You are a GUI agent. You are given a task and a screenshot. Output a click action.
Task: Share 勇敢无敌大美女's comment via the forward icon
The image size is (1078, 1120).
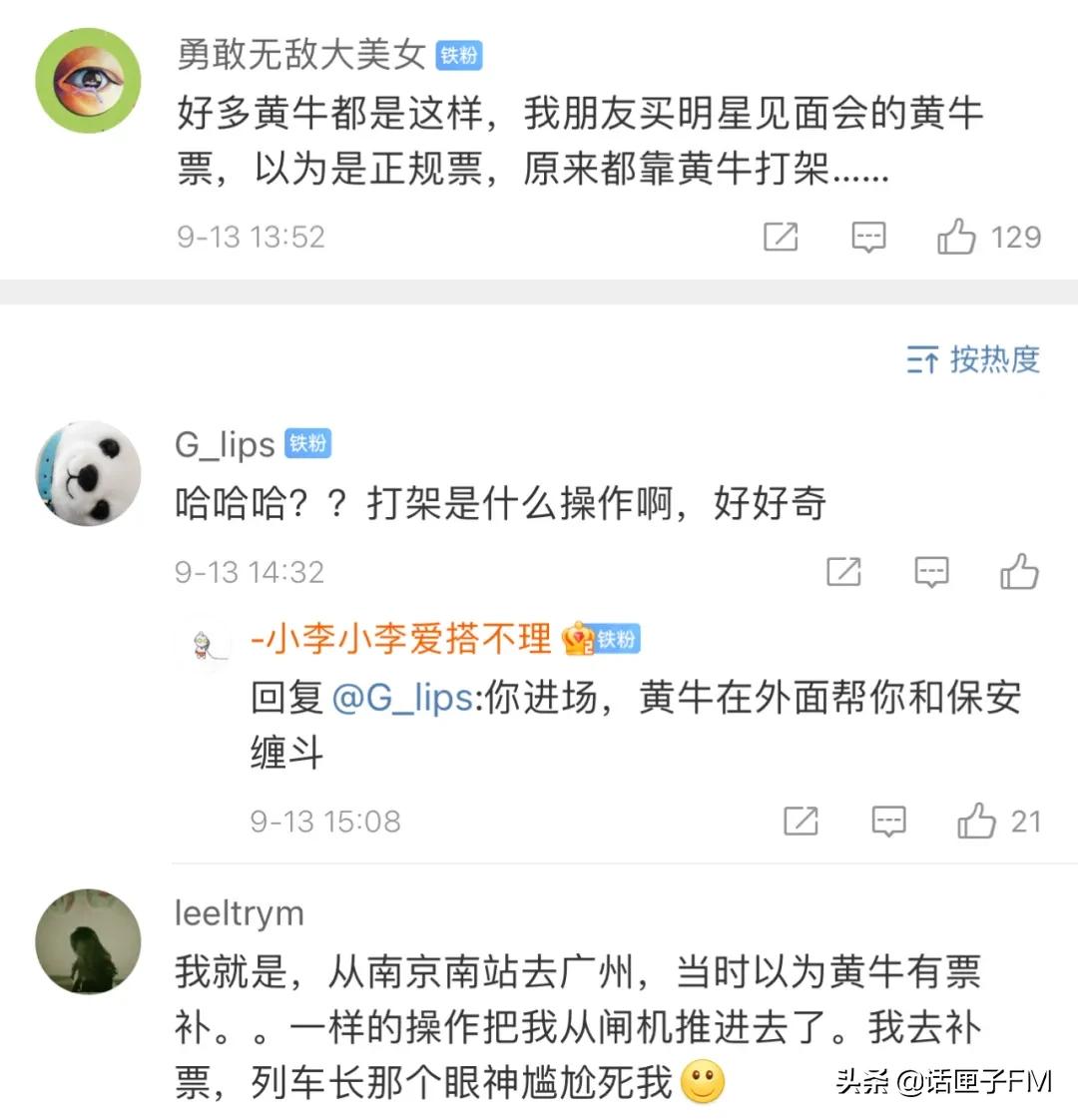[782, 237]
